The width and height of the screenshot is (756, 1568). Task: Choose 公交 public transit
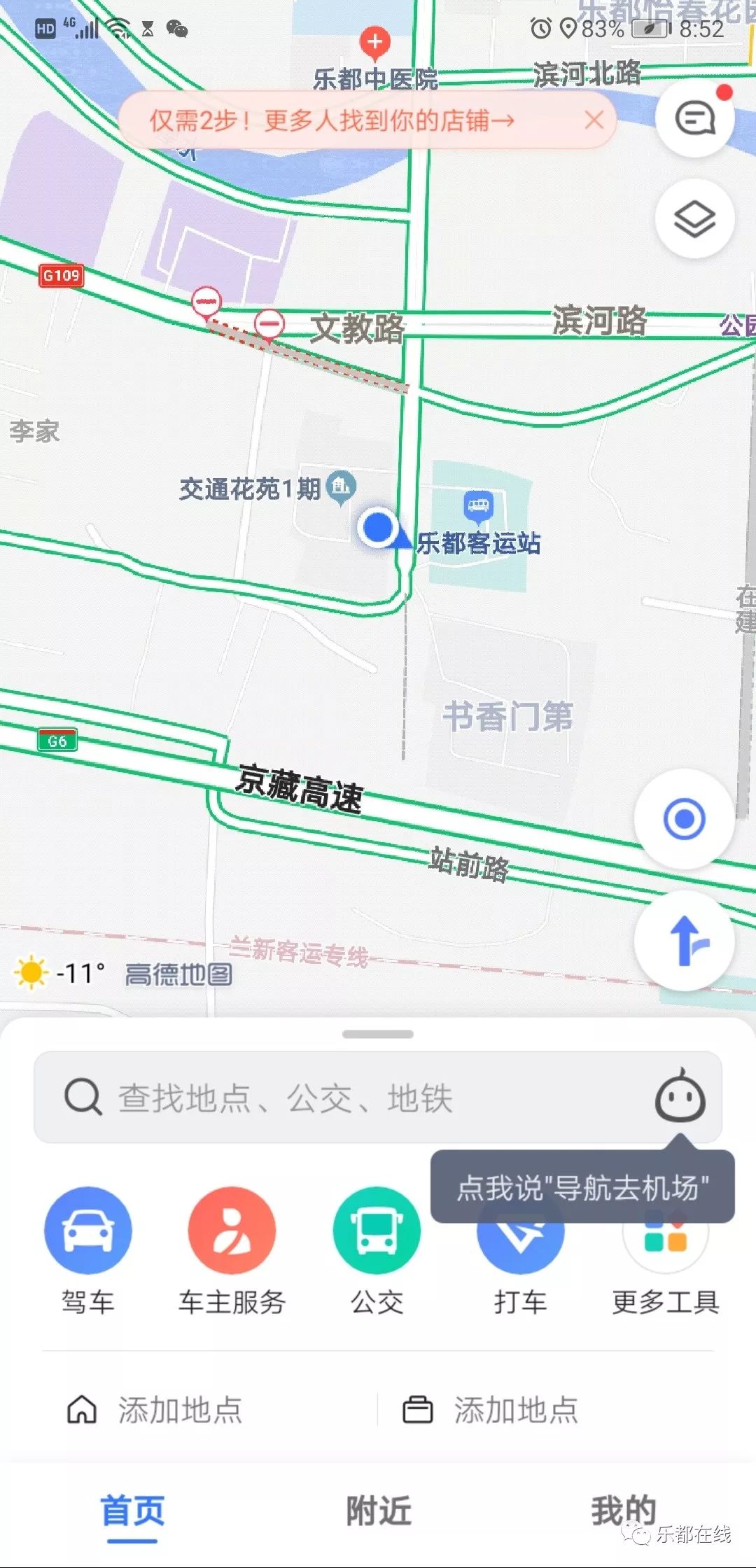(x=377, y=1230)
